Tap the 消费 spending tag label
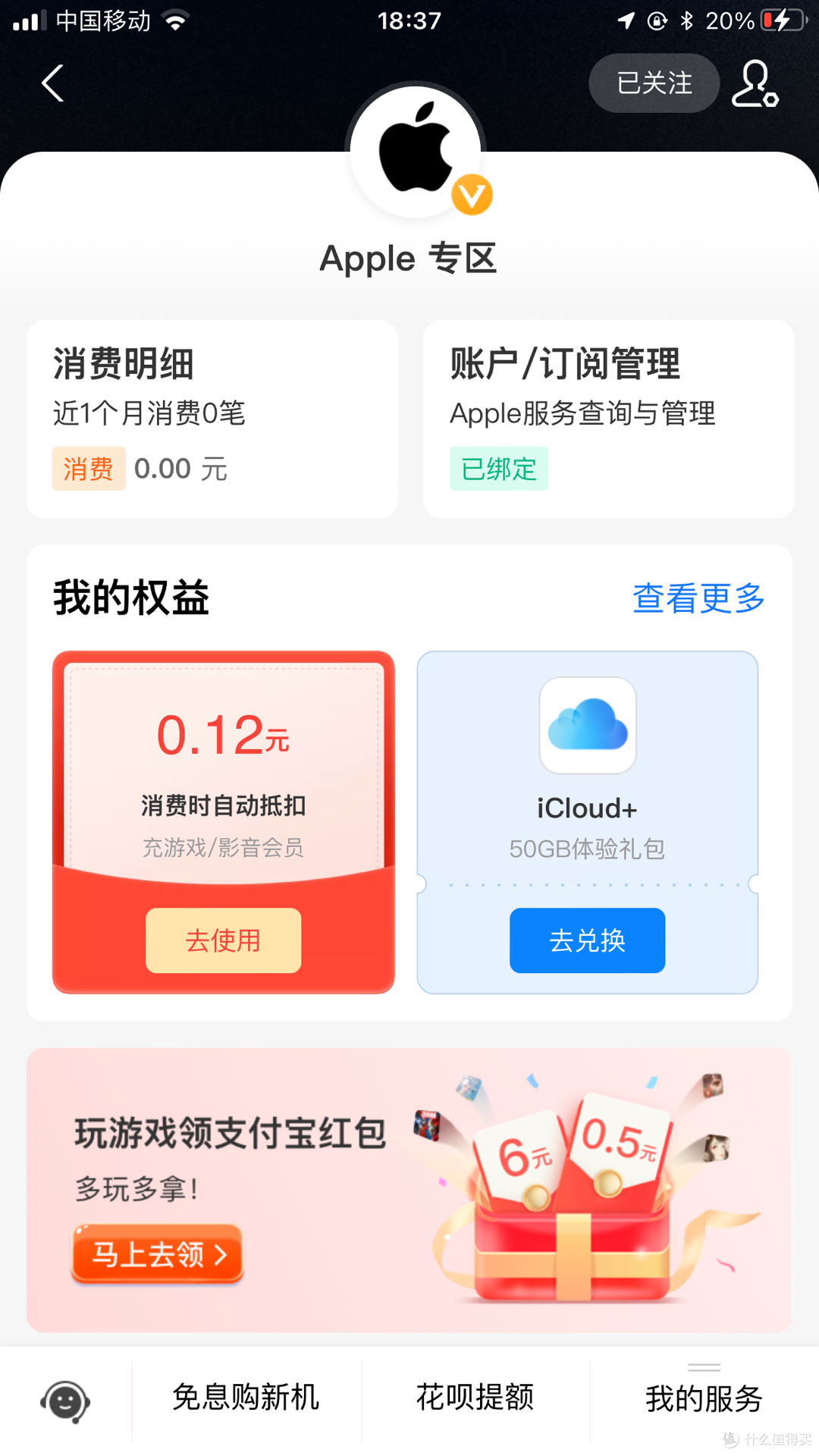Screen dimensions: 819x1456 point(89,469)
